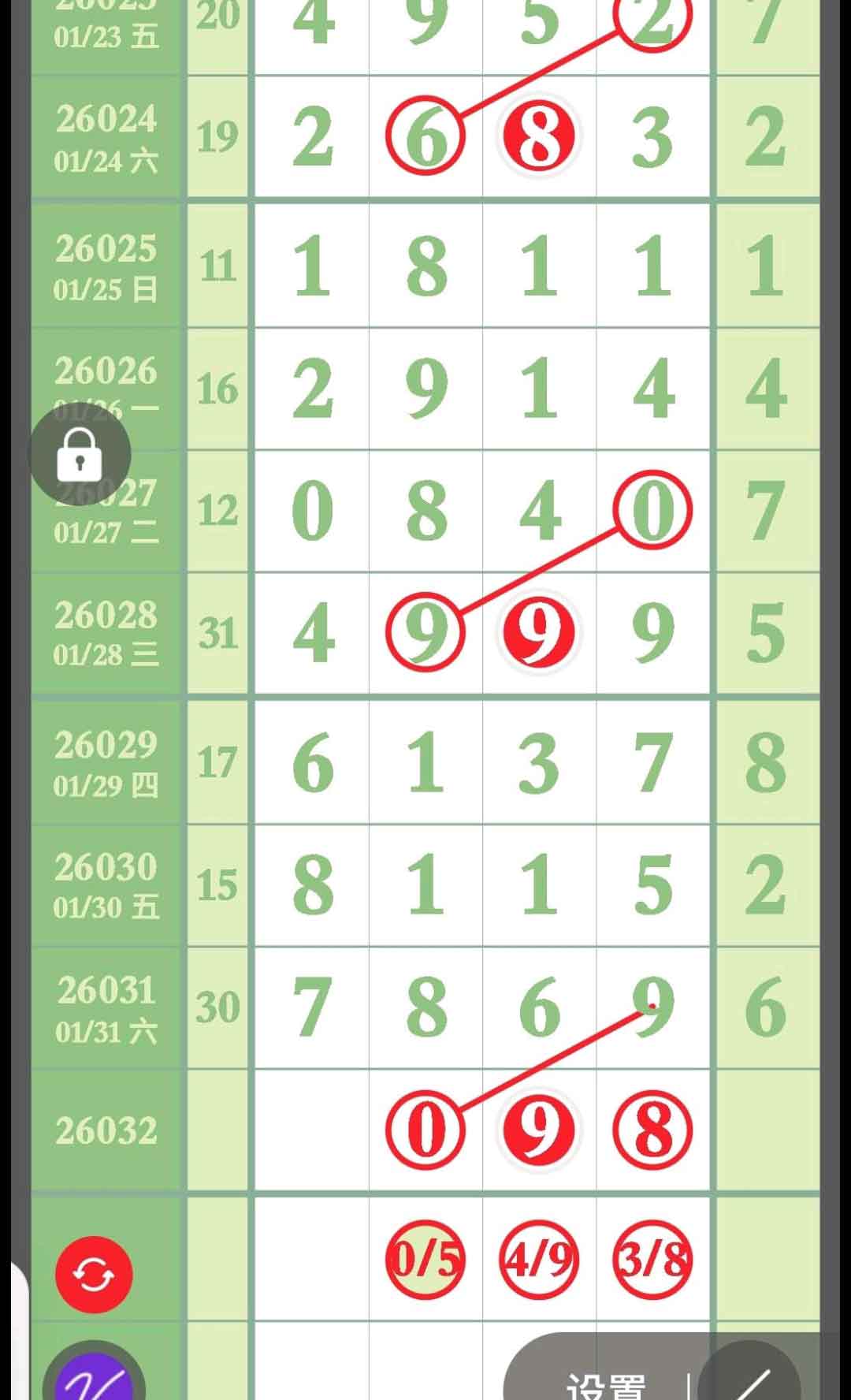Select the 4/9 prediction circle
The width and height of the screenshot is (851, 1400).
pos(539,1260)
